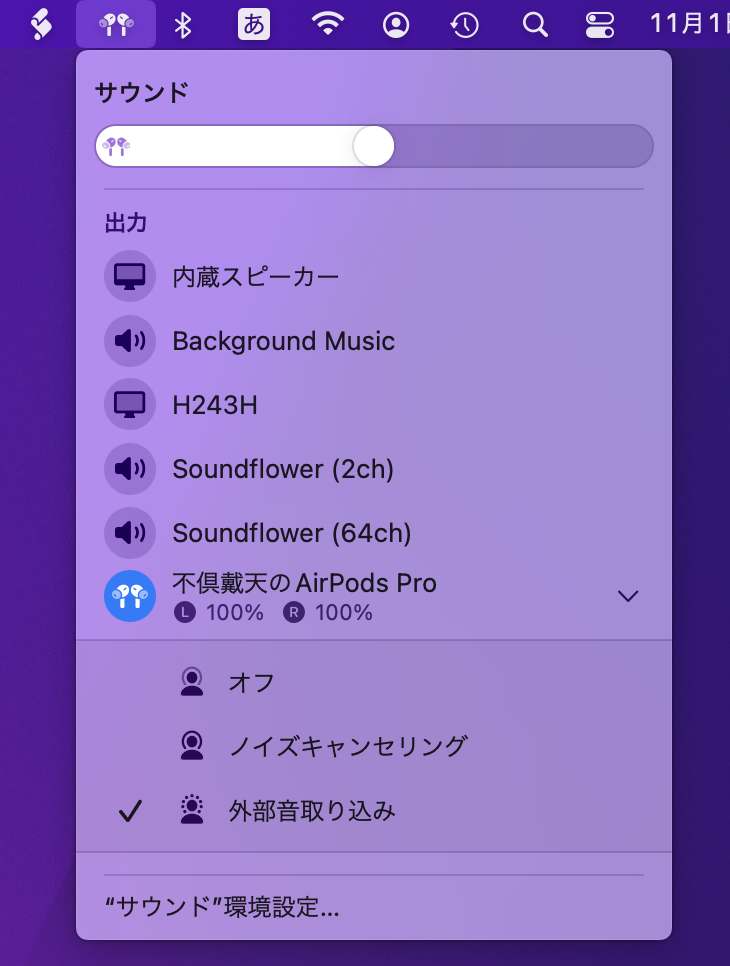Open Control Center from menu bar
The height and width of the screenshot is (966, 730).
(600, 25)
